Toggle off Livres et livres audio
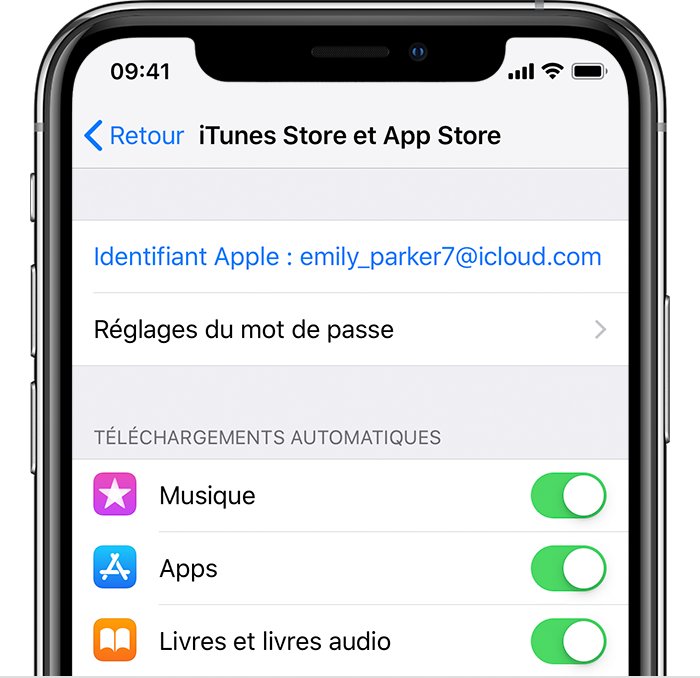 [568, 641]
